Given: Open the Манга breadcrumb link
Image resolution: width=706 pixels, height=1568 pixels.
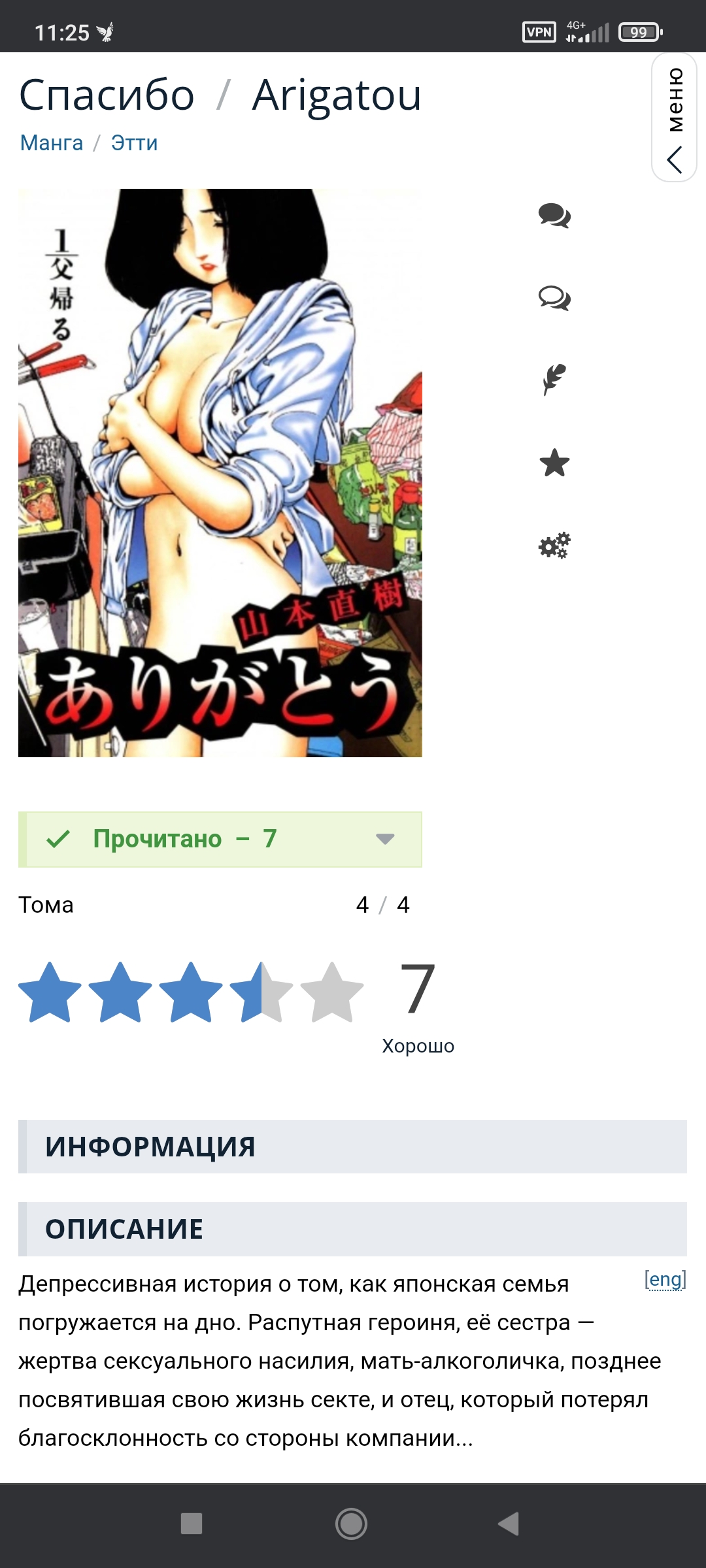Looking at the screenshot, I should [x=52, y=142].
